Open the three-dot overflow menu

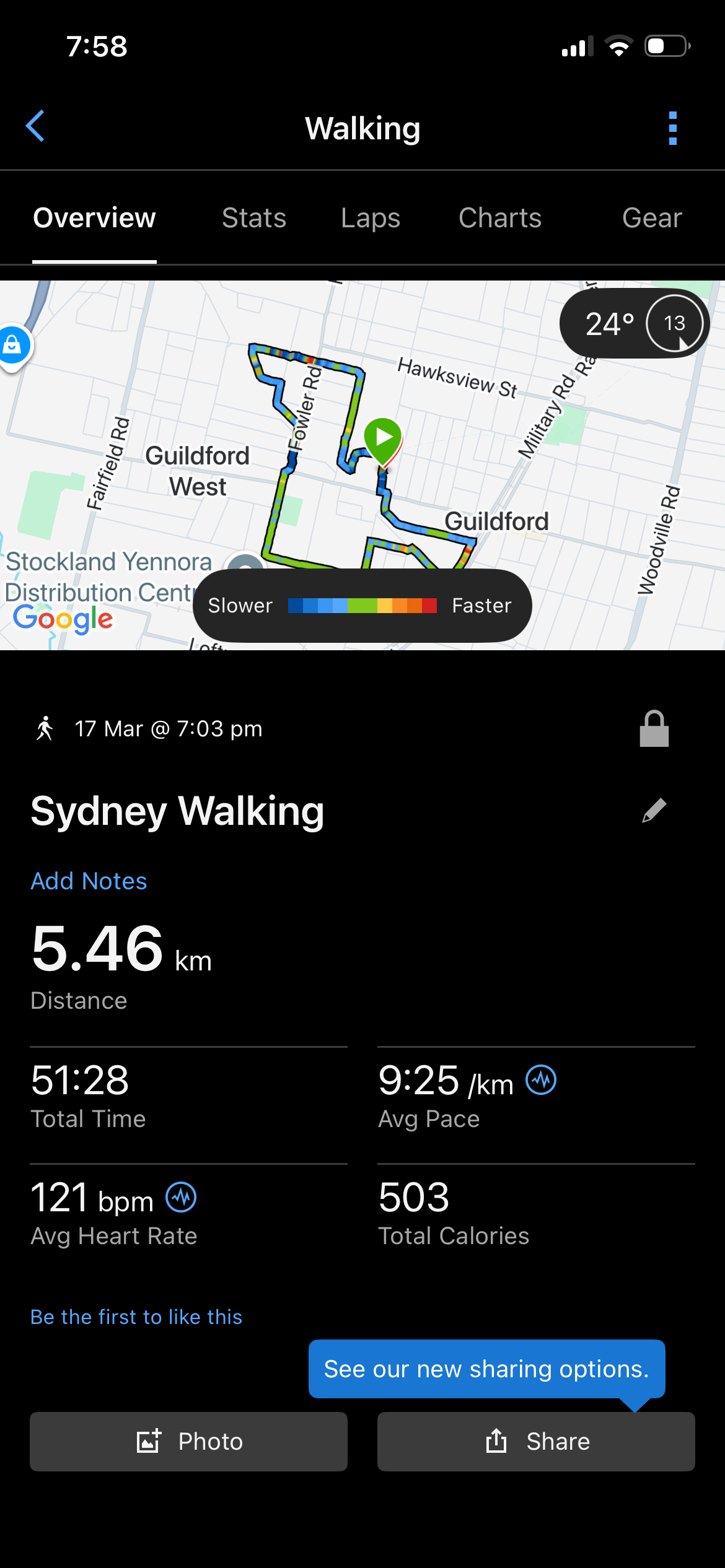pyautogui.click(x=672, y=128)
